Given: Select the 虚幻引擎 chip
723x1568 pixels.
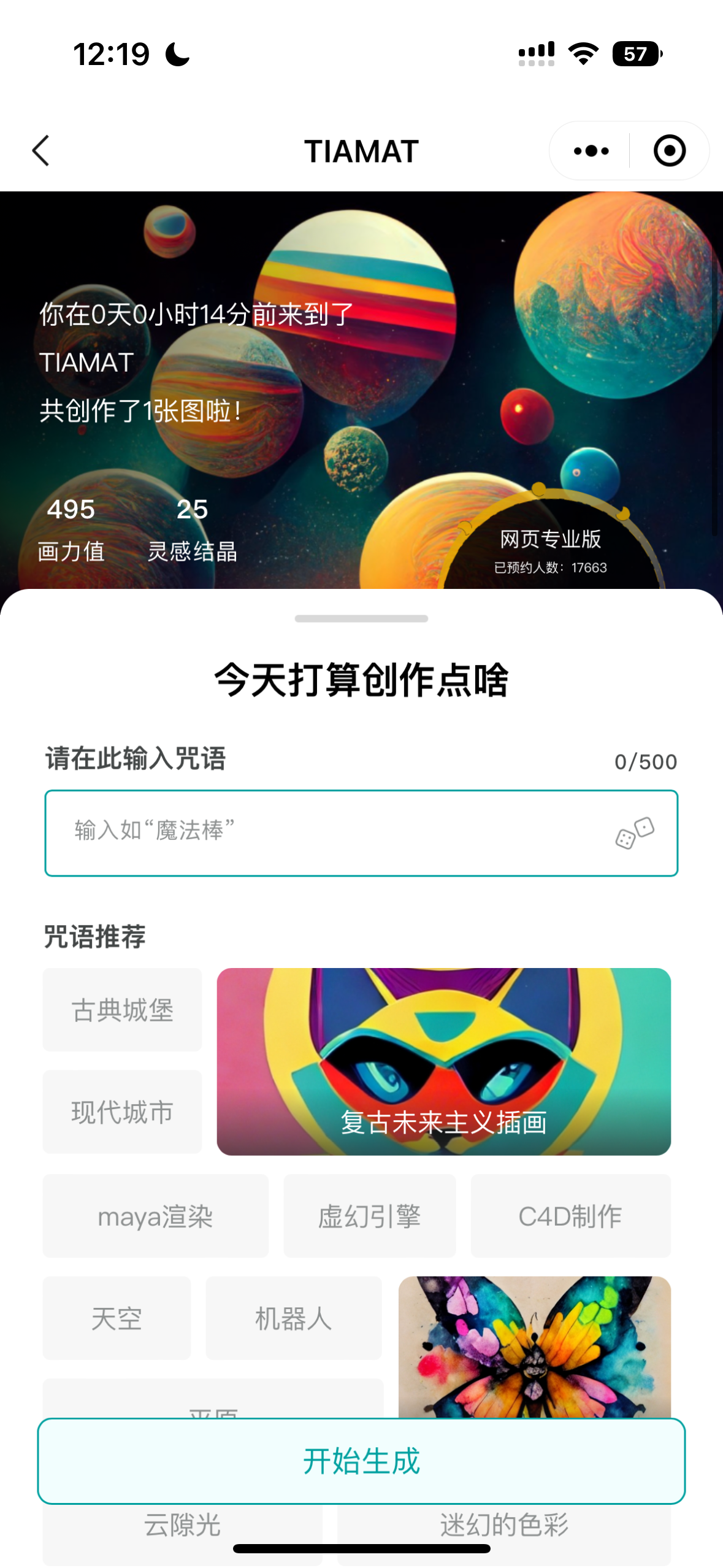Looking at the screenshot, I should (x=369, y=1216).
